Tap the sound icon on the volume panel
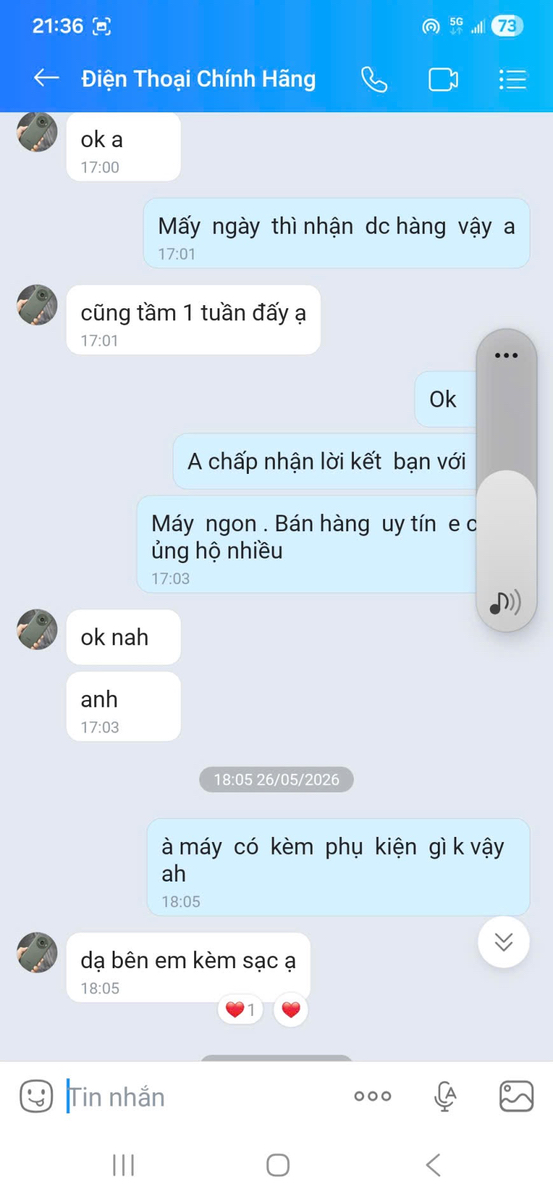This screenshot has height=1200, width=553. 505,602
